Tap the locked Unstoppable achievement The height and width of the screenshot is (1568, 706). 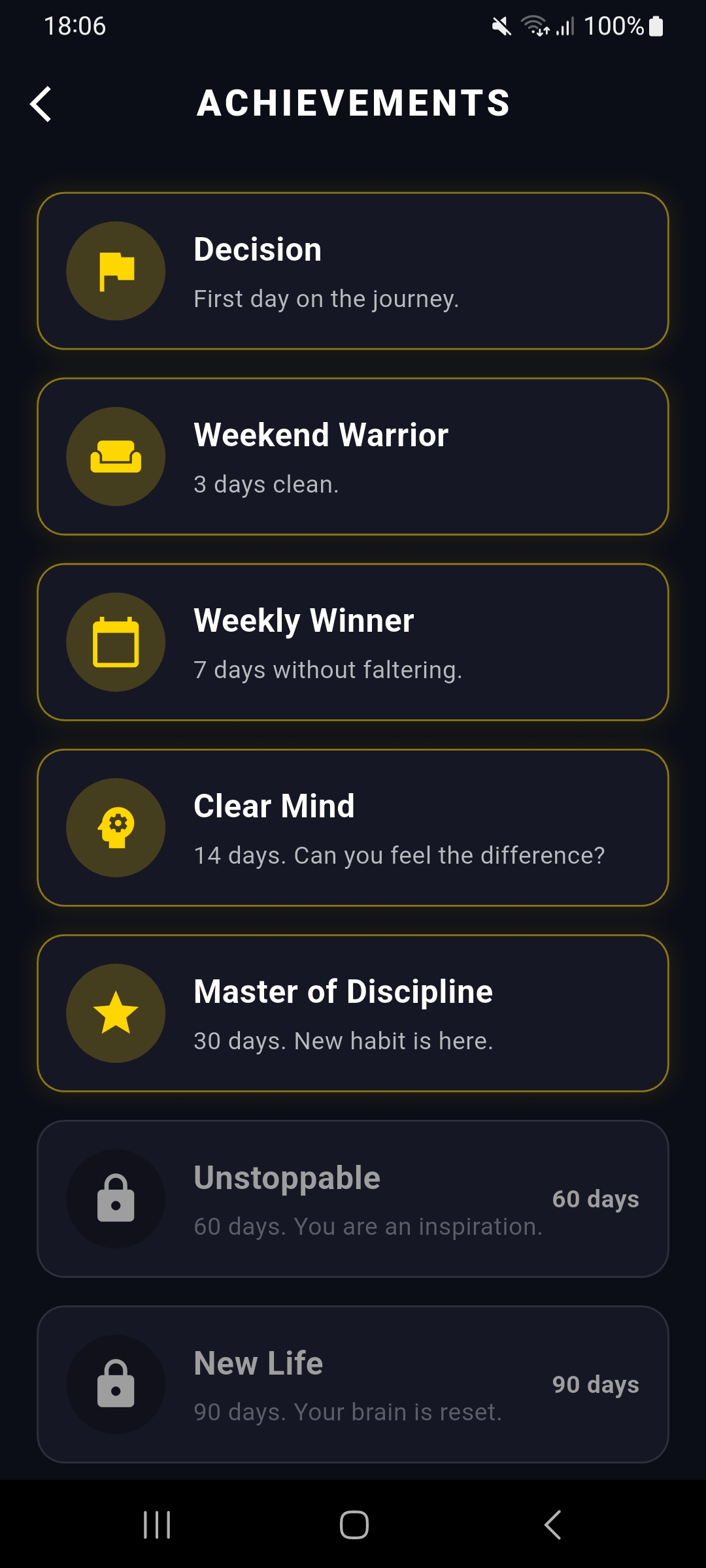tap(353, 1199)
